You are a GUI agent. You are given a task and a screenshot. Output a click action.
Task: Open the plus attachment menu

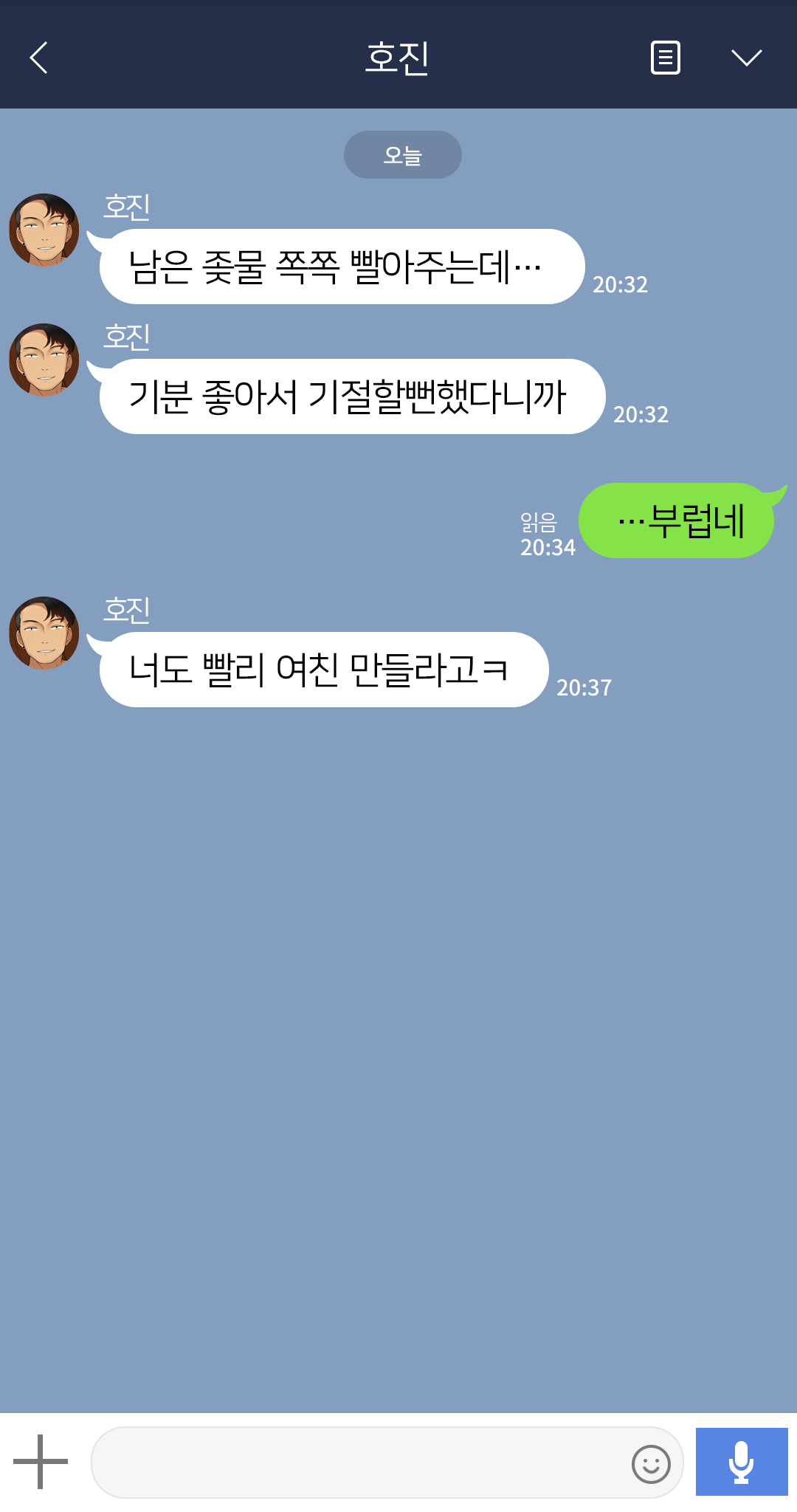click(x=41, y=1461)
